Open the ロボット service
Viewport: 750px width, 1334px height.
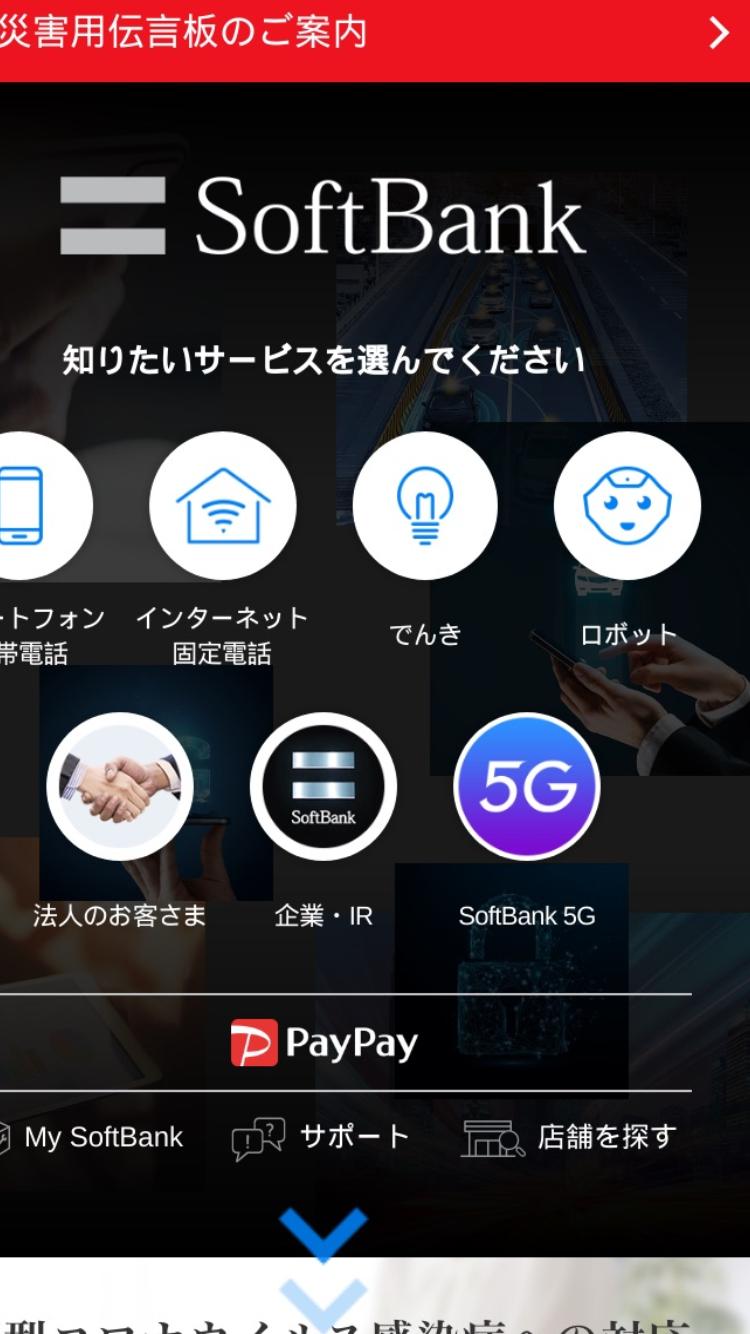[x=627, y=506]
